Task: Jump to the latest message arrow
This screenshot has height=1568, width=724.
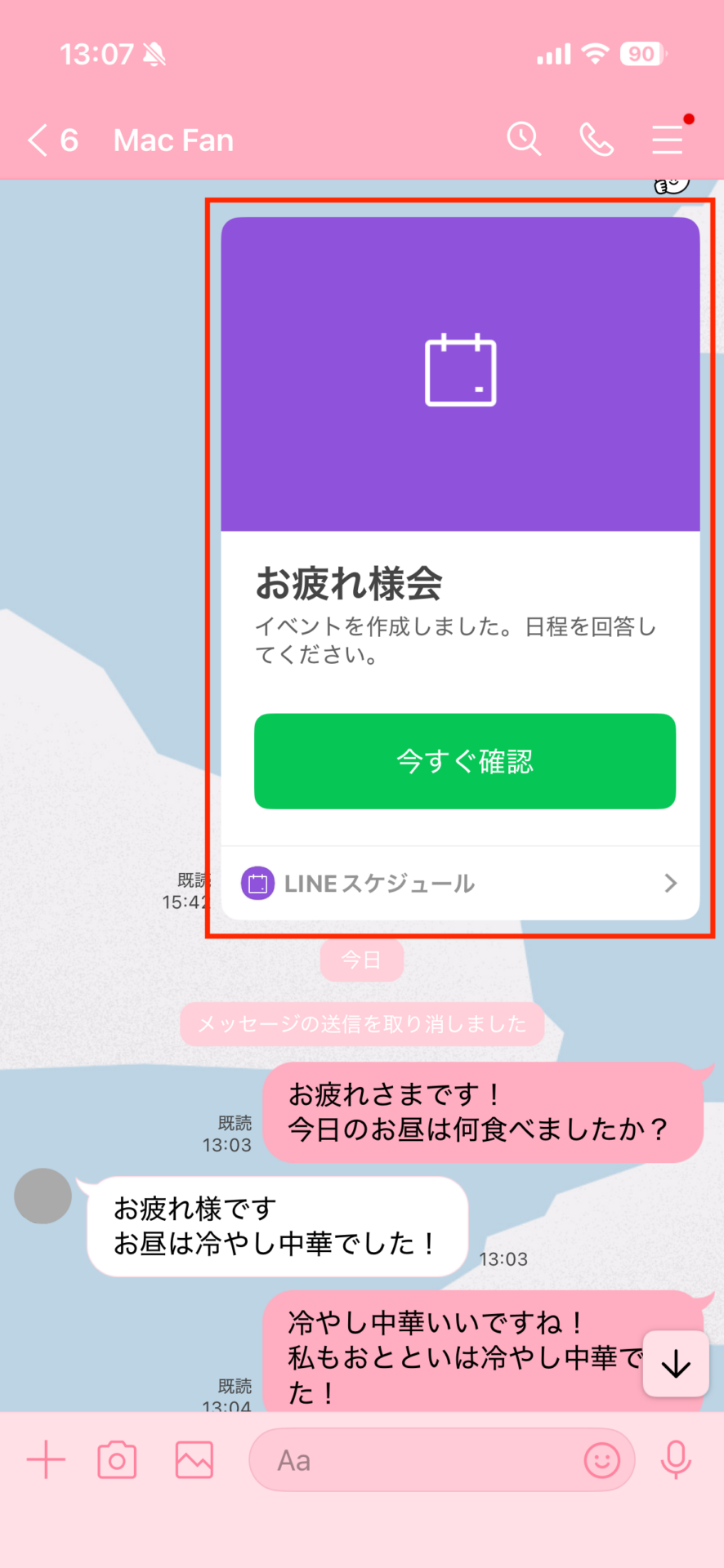Action: point(676,1365)
